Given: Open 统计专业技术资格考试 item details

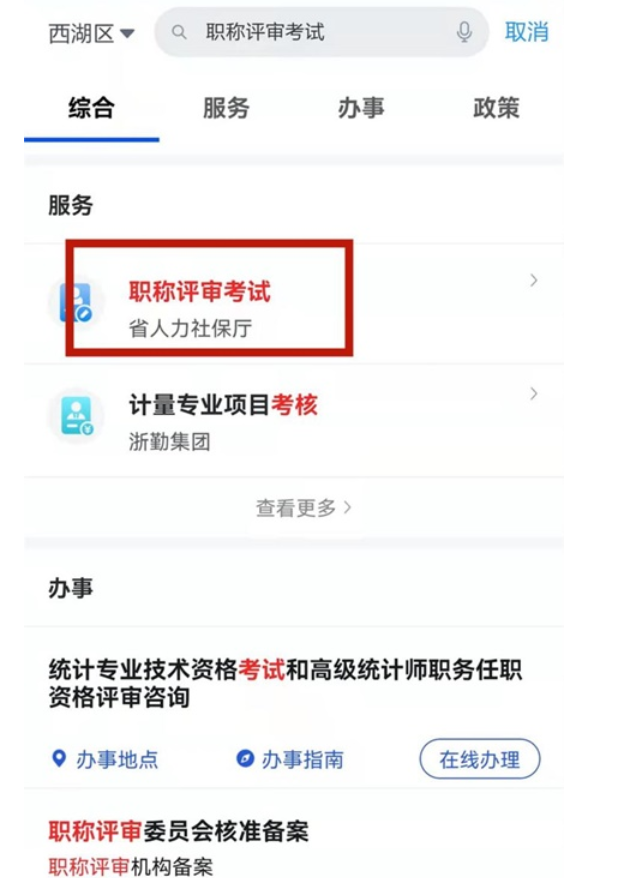Looking at the screenshot, I should 285,684.
